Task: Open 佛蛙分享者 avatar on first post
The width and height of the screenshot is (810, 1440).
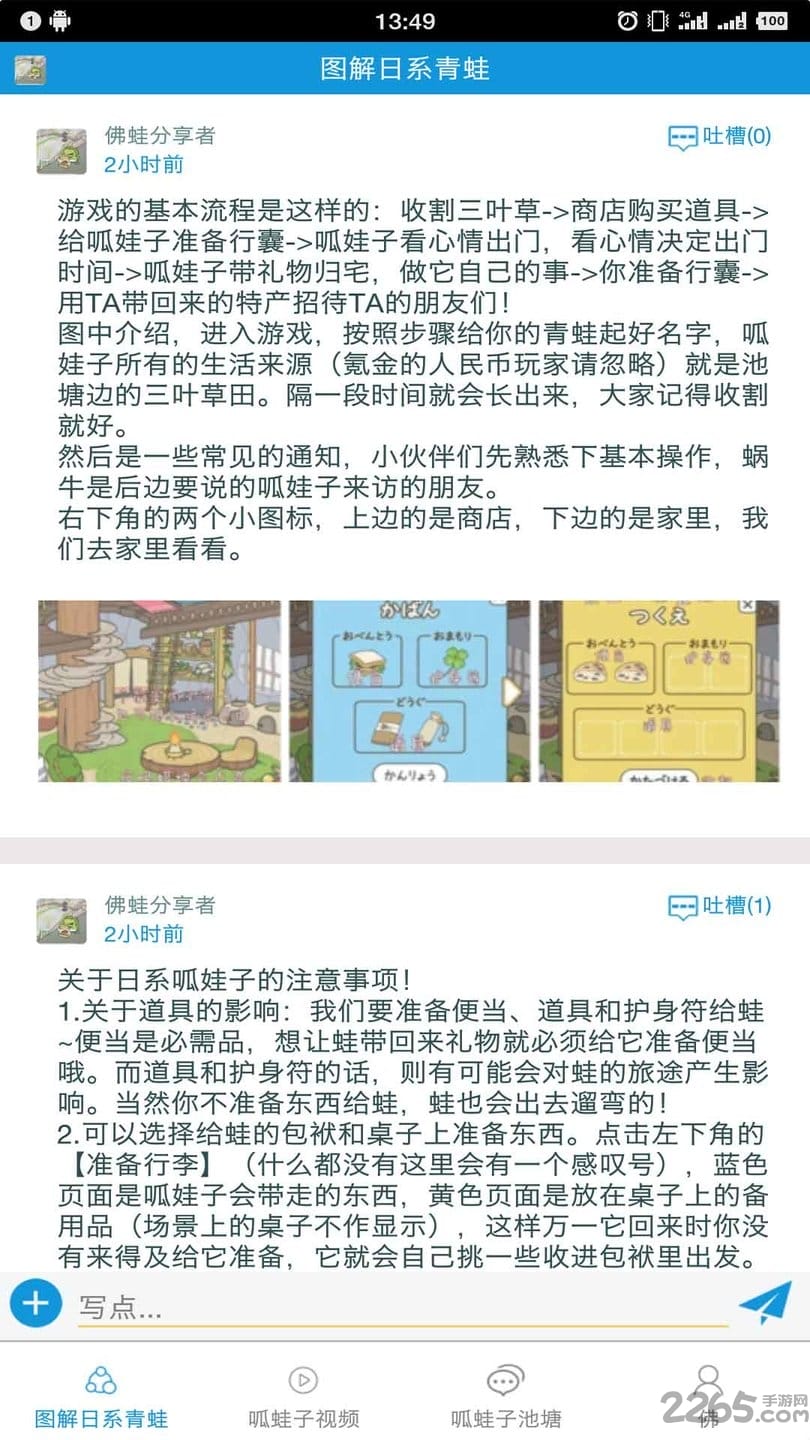Action: [x=61, y=151]
